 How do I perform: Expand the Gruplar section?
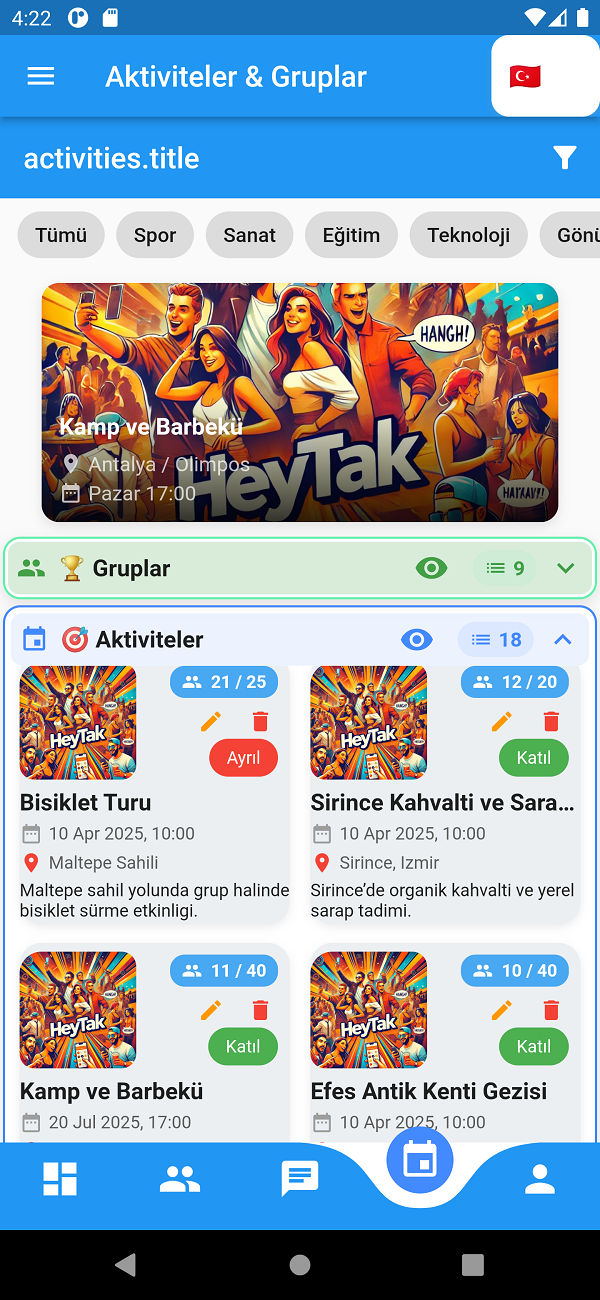pos(566,568)
